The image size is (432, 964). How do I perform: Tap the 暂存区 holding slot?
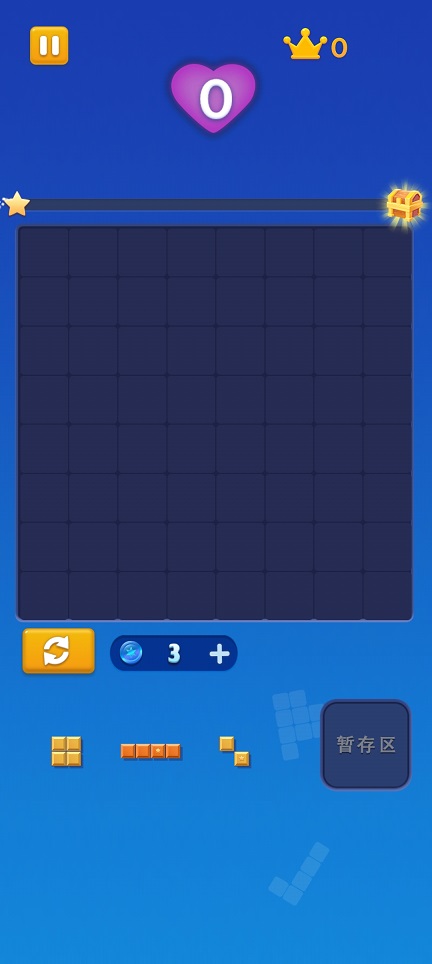pos(366,745)
